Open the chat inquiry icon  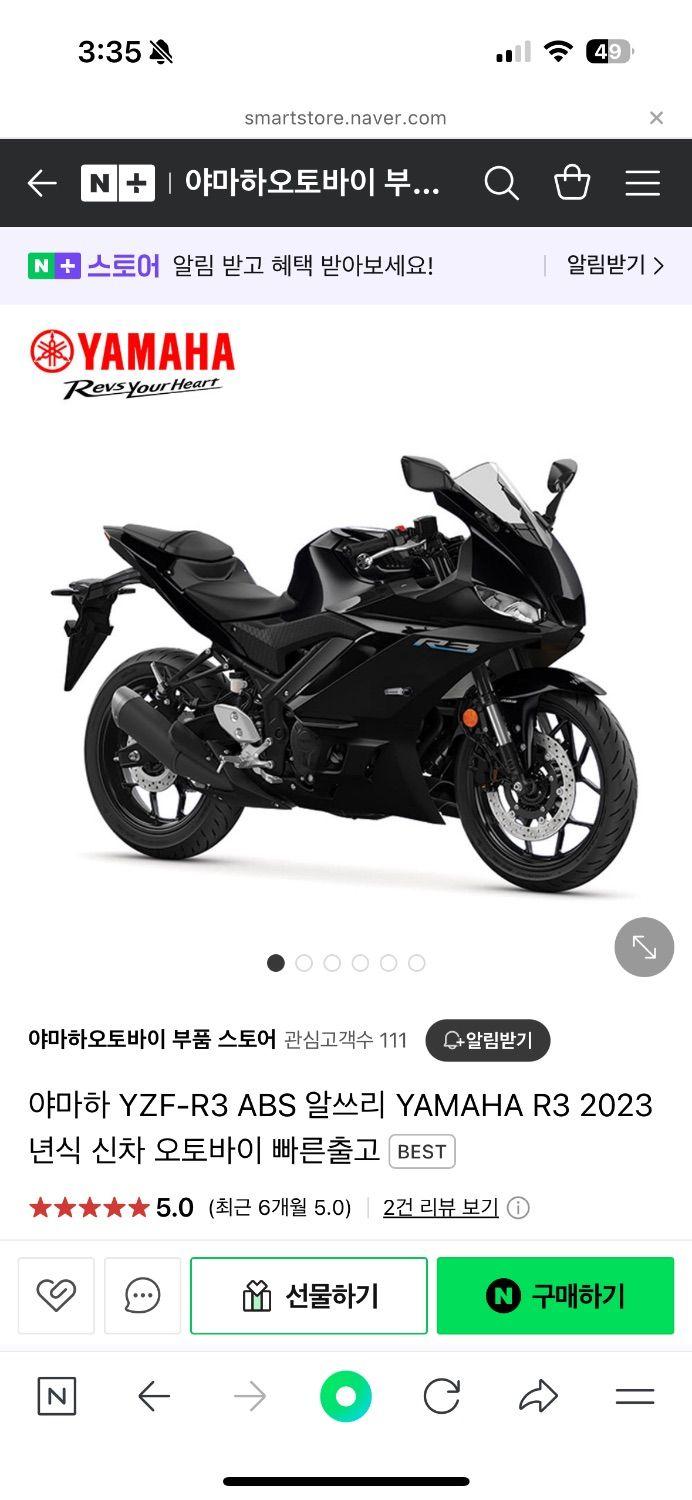(x=142, y=1295)
